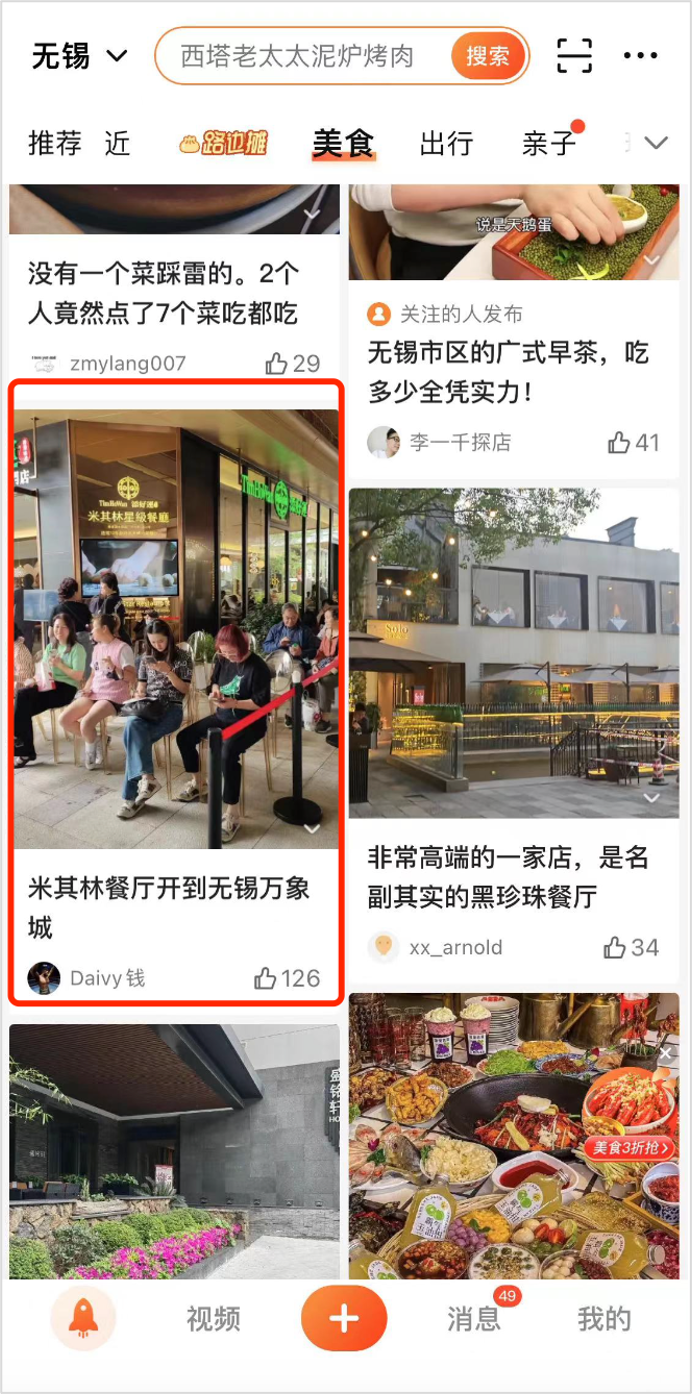Like the post by 李一千探店
The width and height of the screenshot is (693, 1395).
pos(634,442)
